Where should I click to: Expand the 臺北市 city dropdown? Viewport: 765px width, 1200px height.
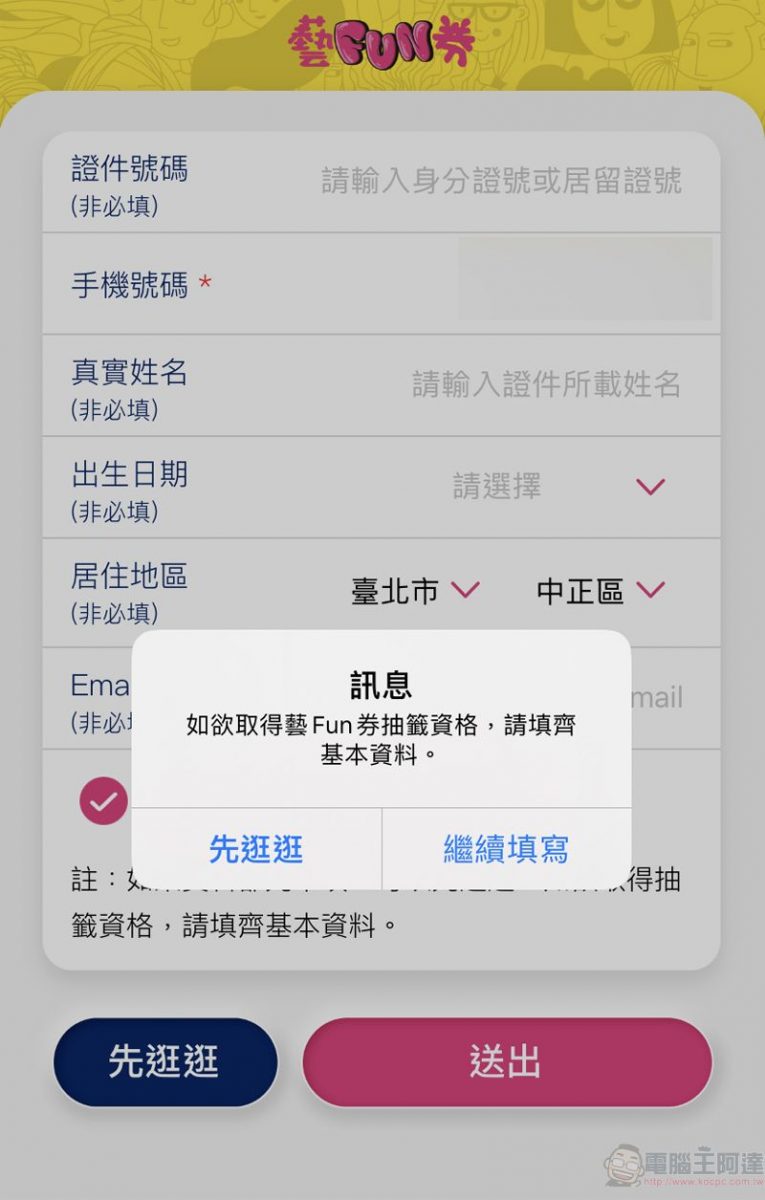pos(415,591)
